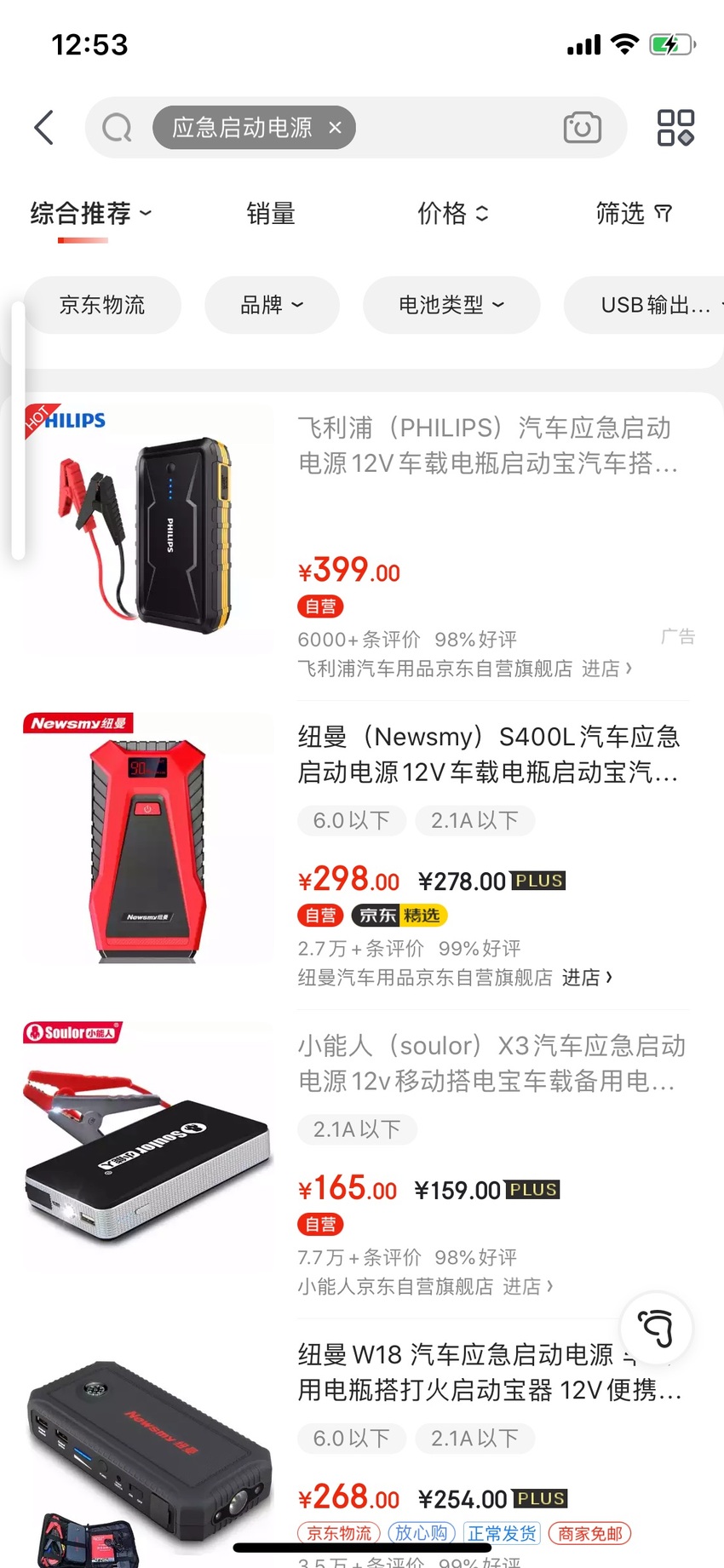724x1568 pixels.
Task: Go back using the top-left arrow
Action: tap(44, 128)
